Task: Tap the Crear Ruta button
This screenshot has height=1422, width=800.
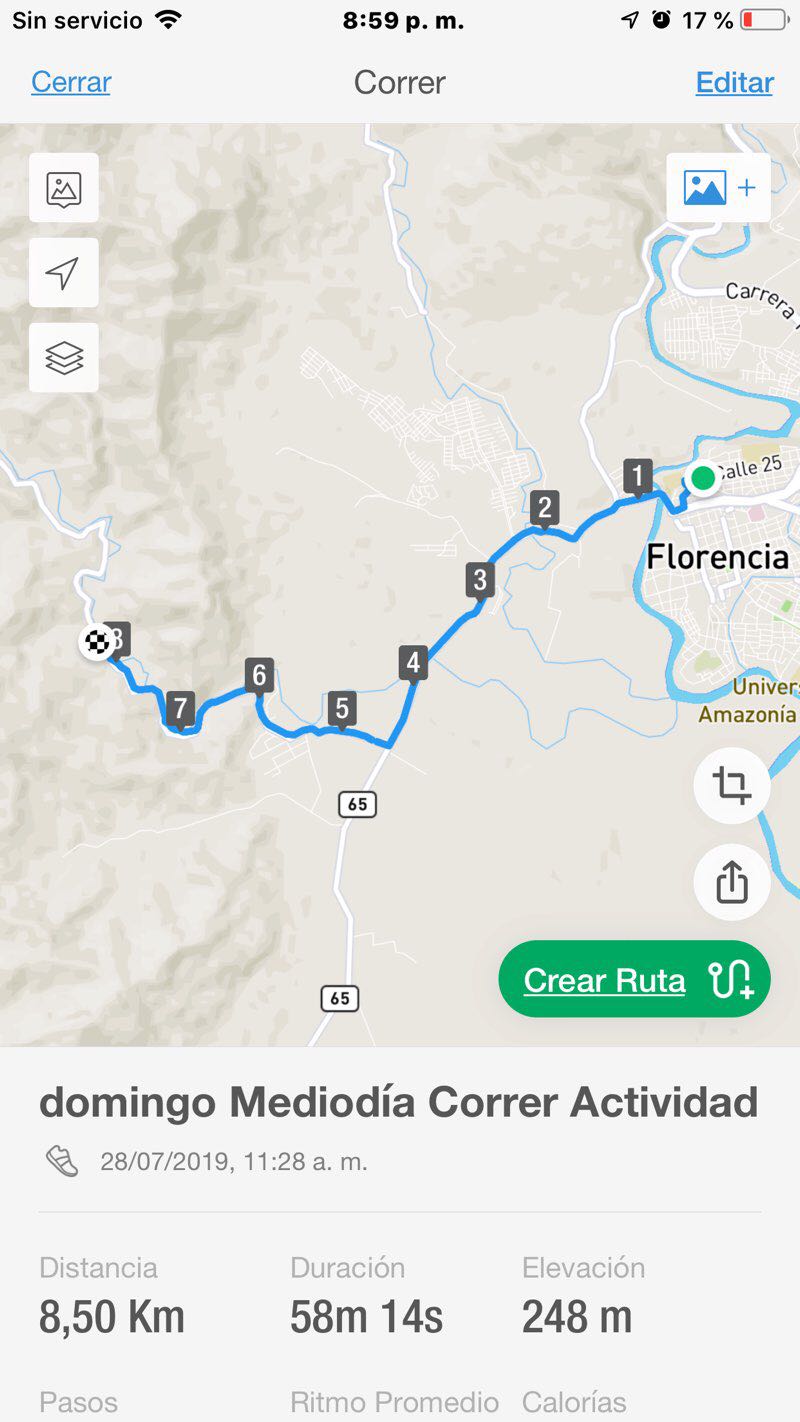Action: (634, 980)
